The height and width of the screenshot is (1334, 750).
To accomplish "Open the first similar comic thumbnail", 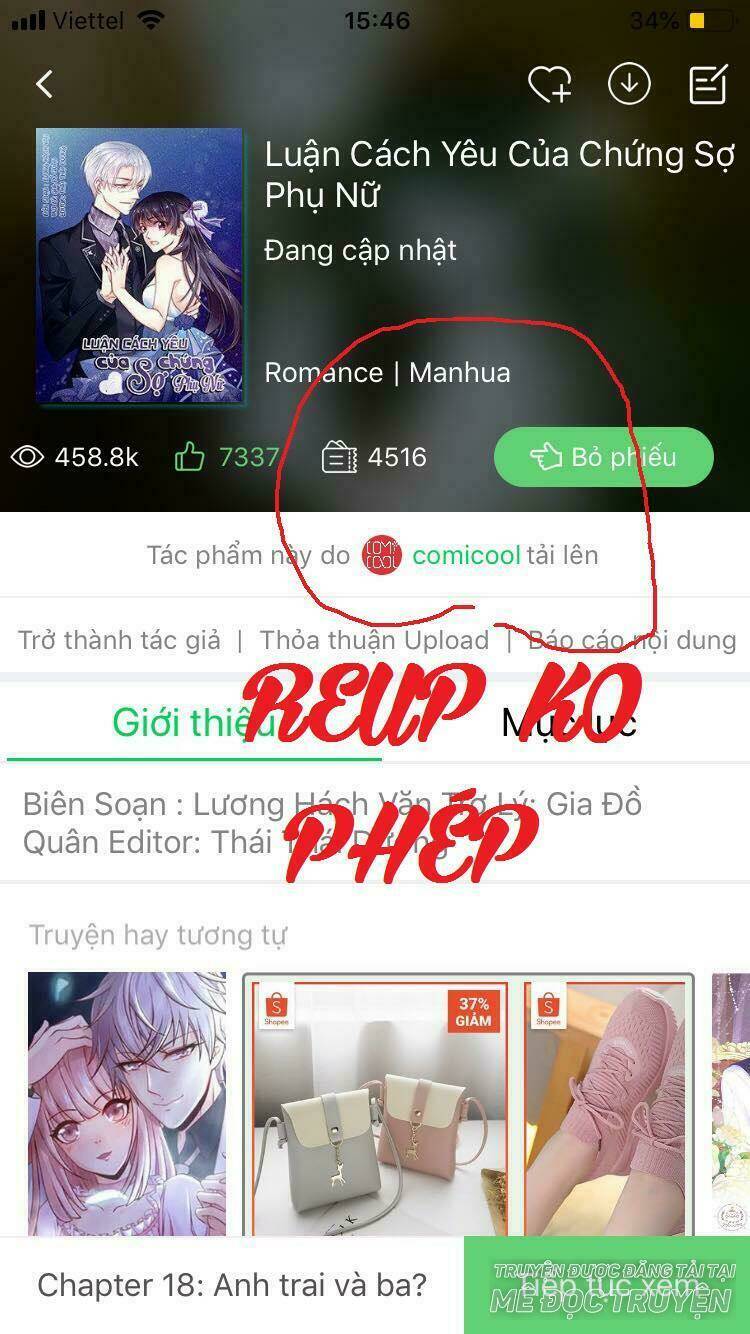I will pos(127,1102).
